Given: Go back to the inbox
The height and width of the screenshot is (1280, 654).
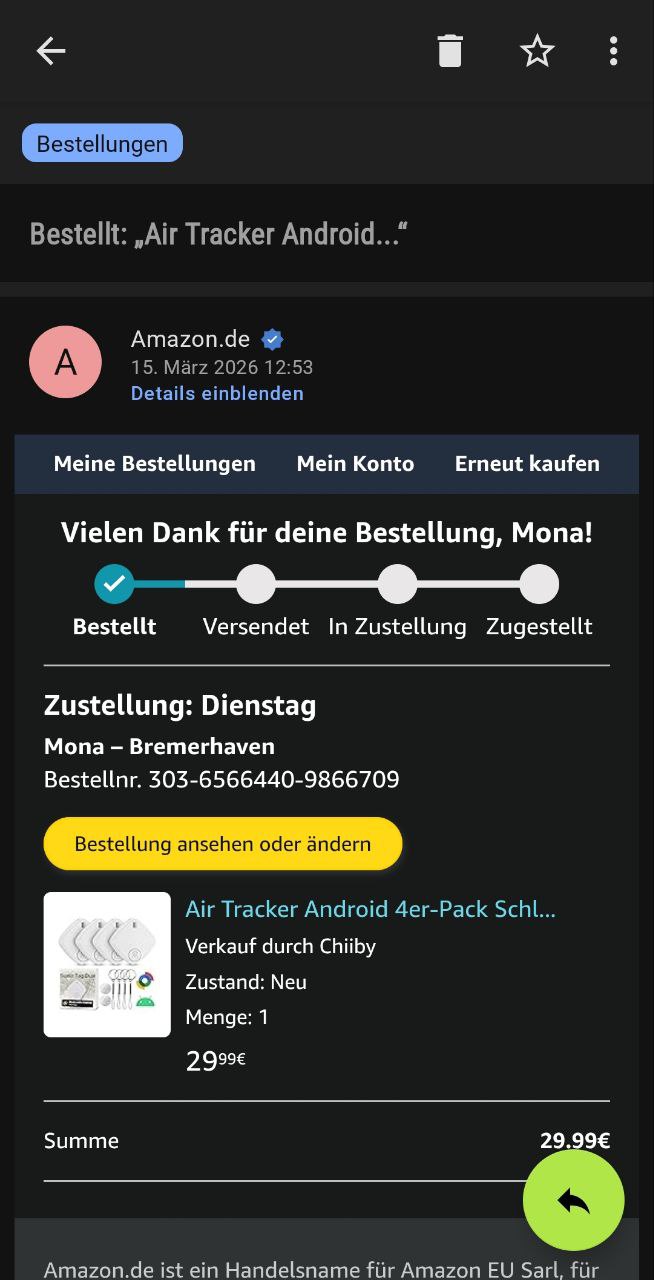Looking at the screenshot, I should click(x=50, y=51).
